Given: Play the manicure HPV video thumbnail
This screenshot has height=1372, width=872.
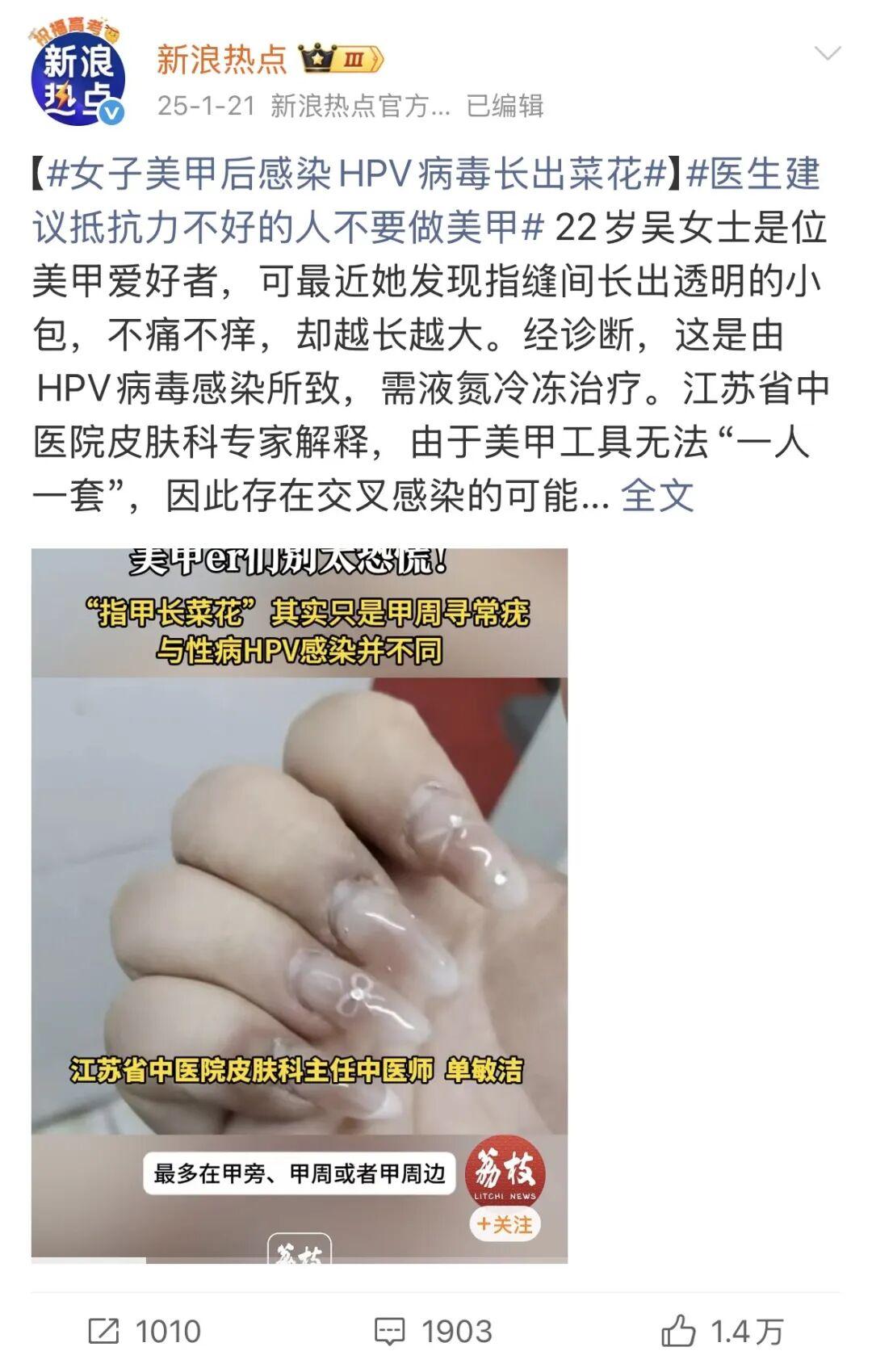Looking at the screenshot, I should [300, 904].
